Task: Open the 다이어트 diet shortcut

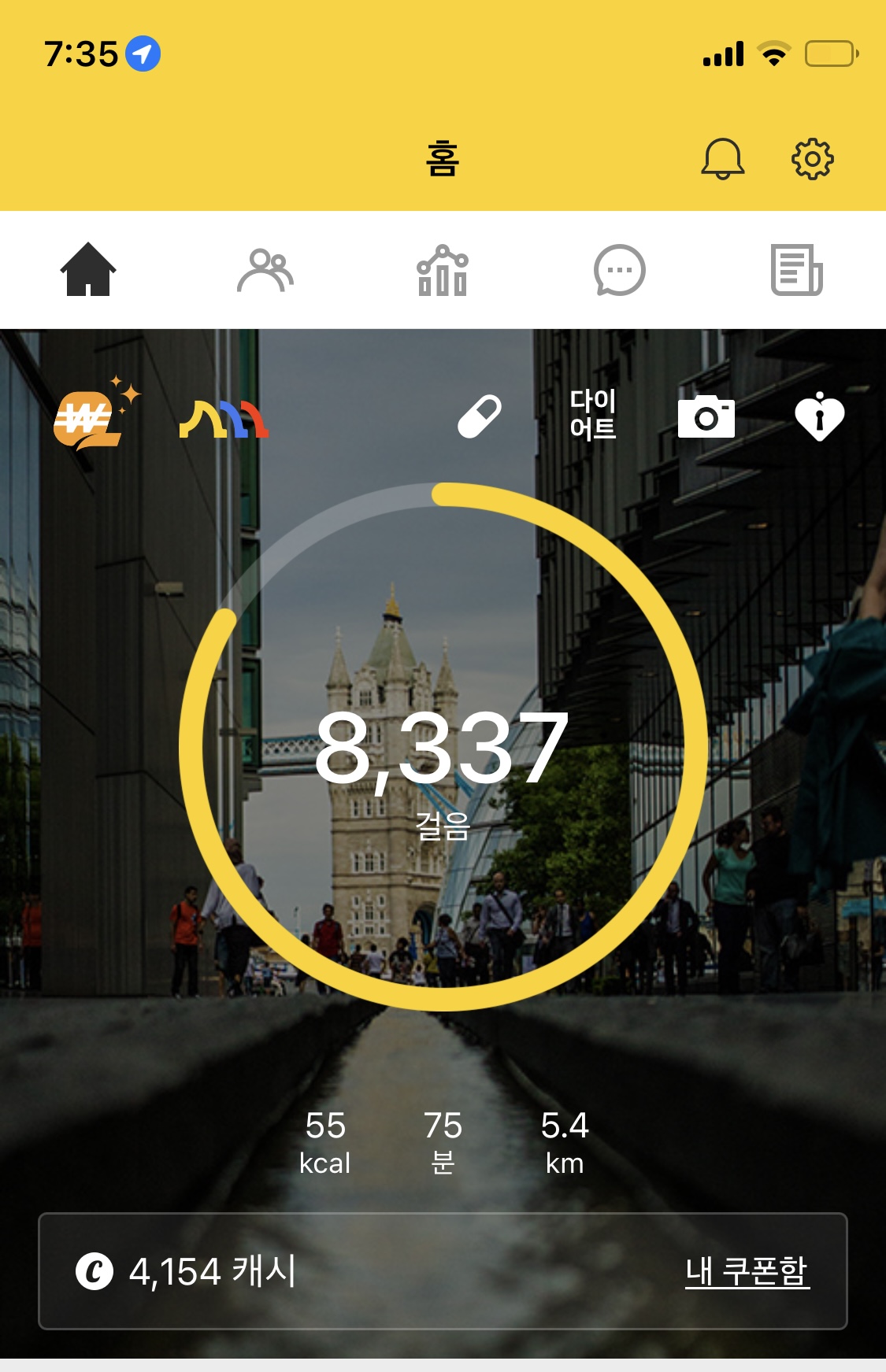Action: [x=593, y=415]
